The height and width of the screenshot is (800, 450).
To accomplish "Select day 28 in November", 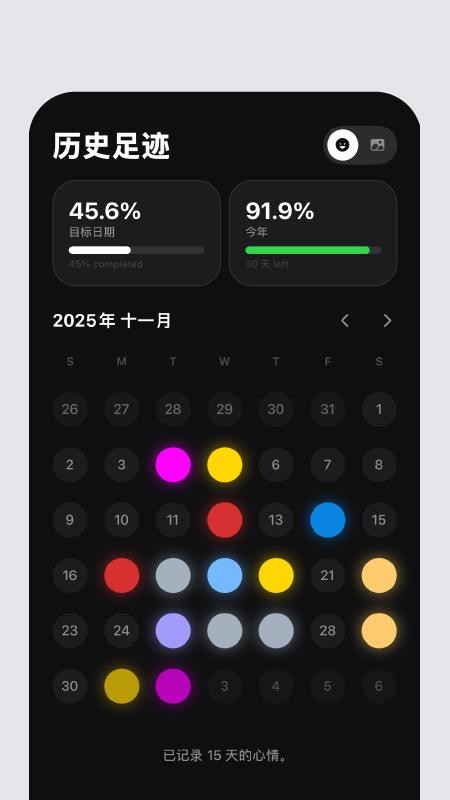I will (x=328, y=631).
